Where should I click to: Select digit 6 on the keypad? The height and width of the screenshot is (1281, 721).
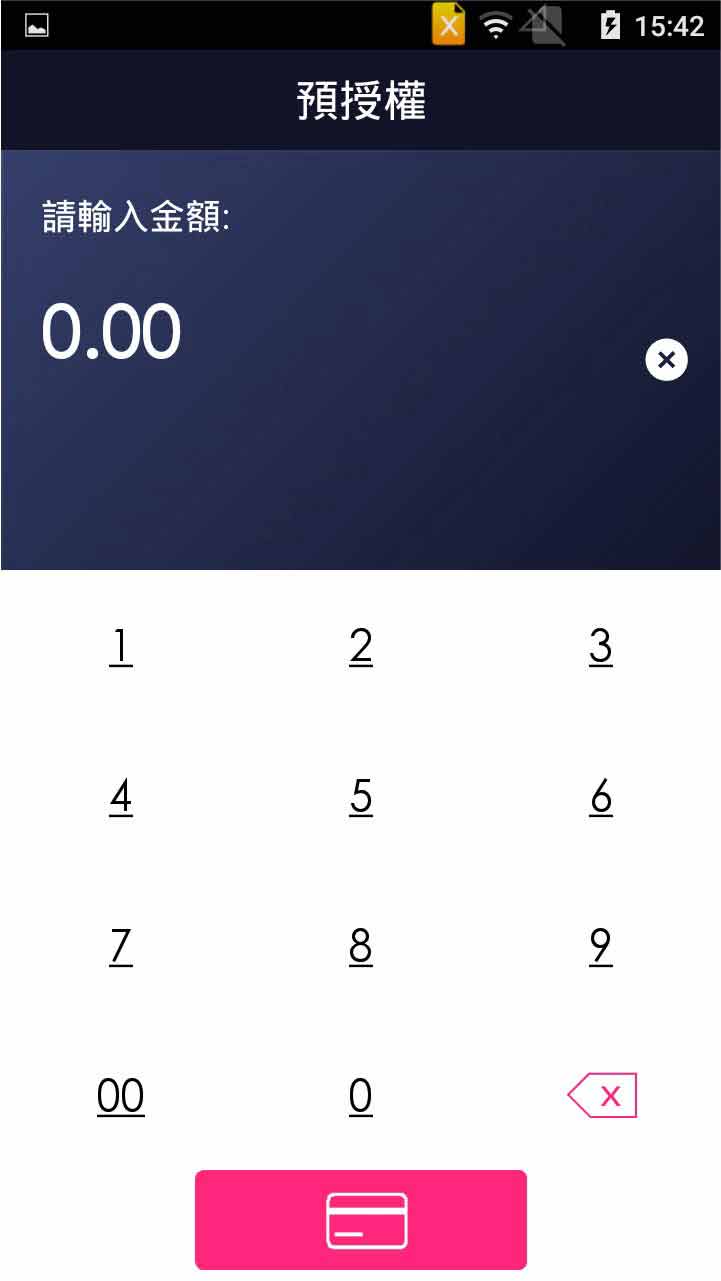(x=601, y=797)
